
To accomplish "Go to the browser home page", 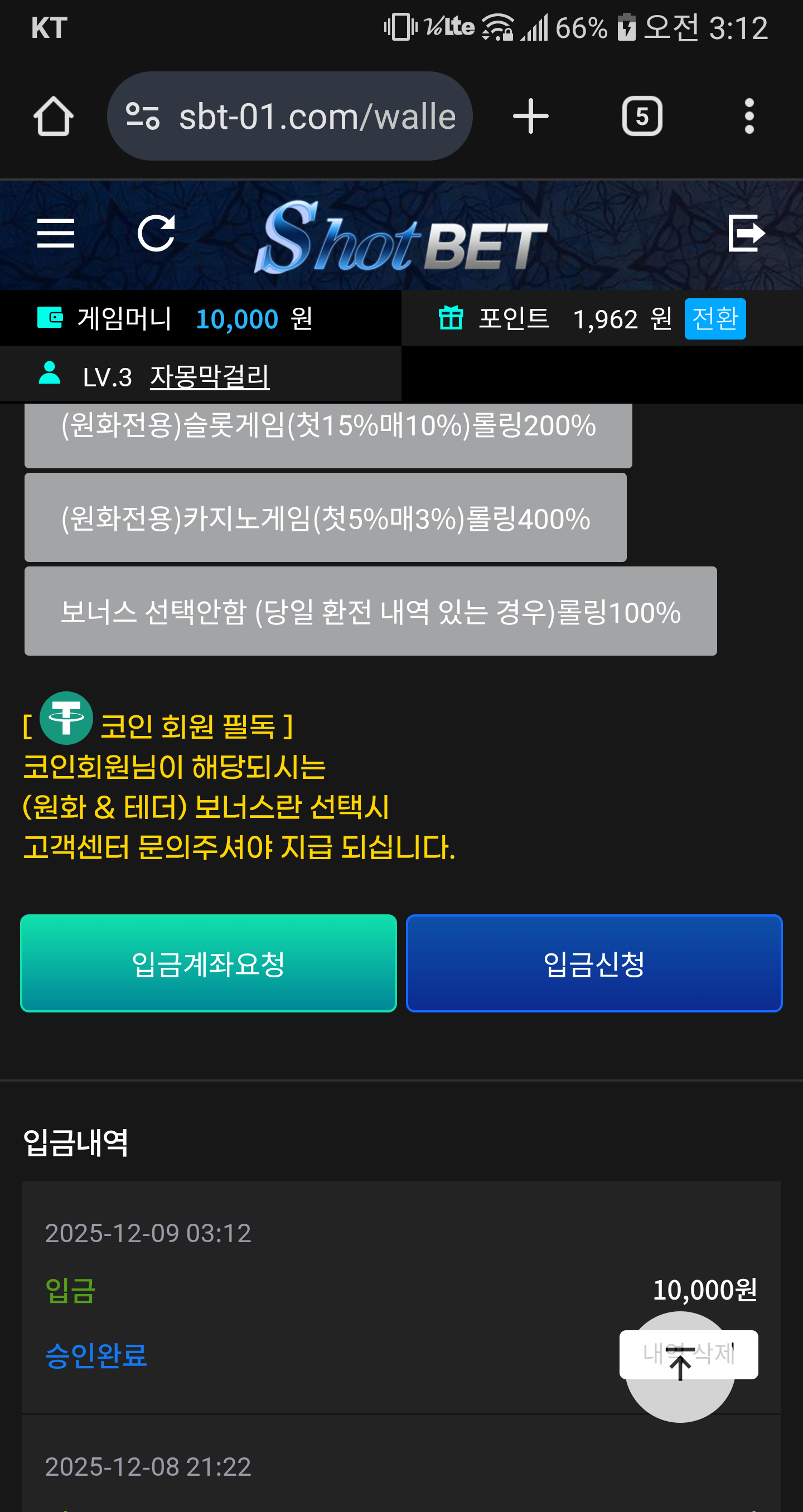I will pos(54,116).
